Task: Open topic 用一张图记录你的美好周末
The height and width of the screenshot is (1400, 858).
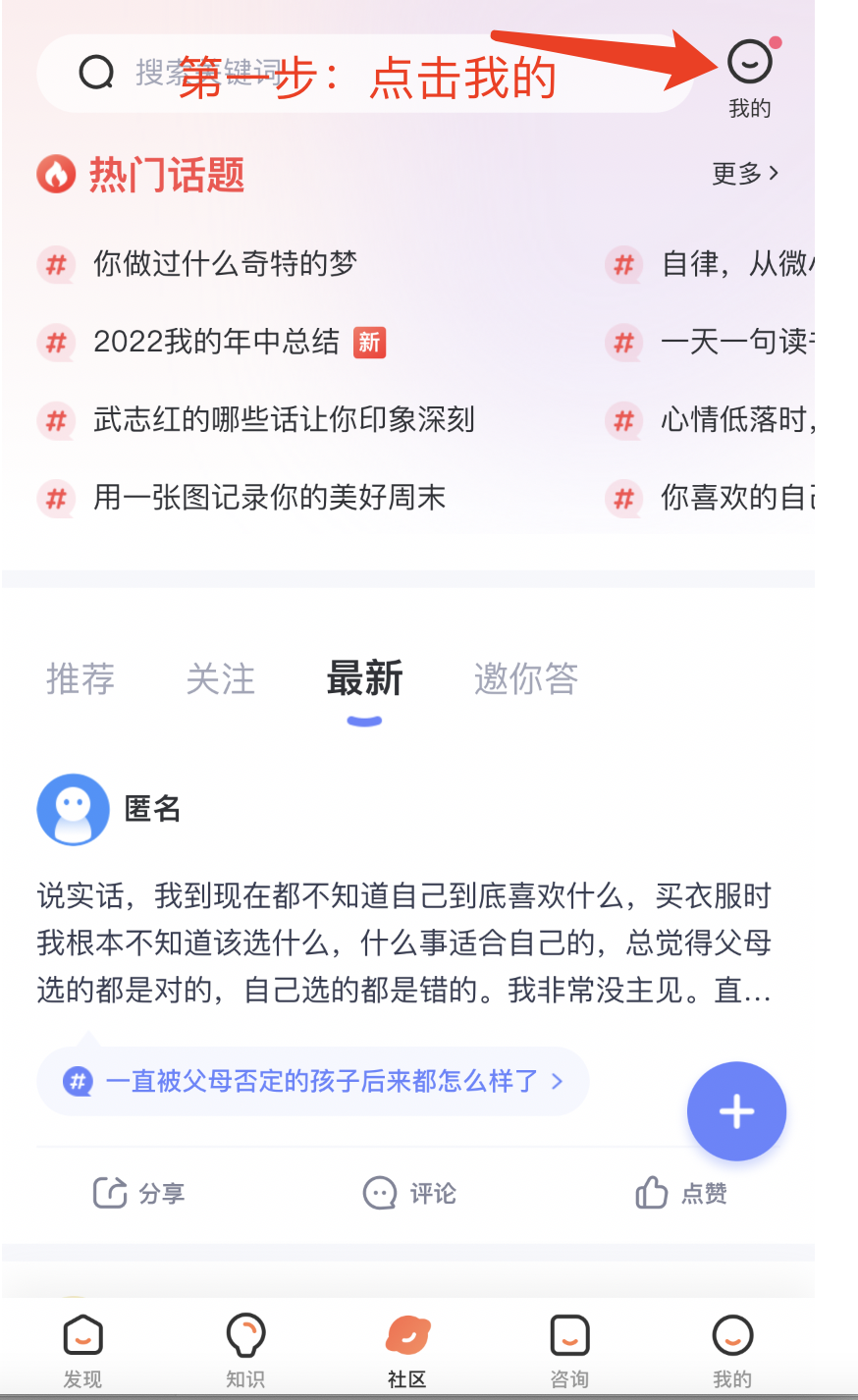Action: click(x=269, y=497)
